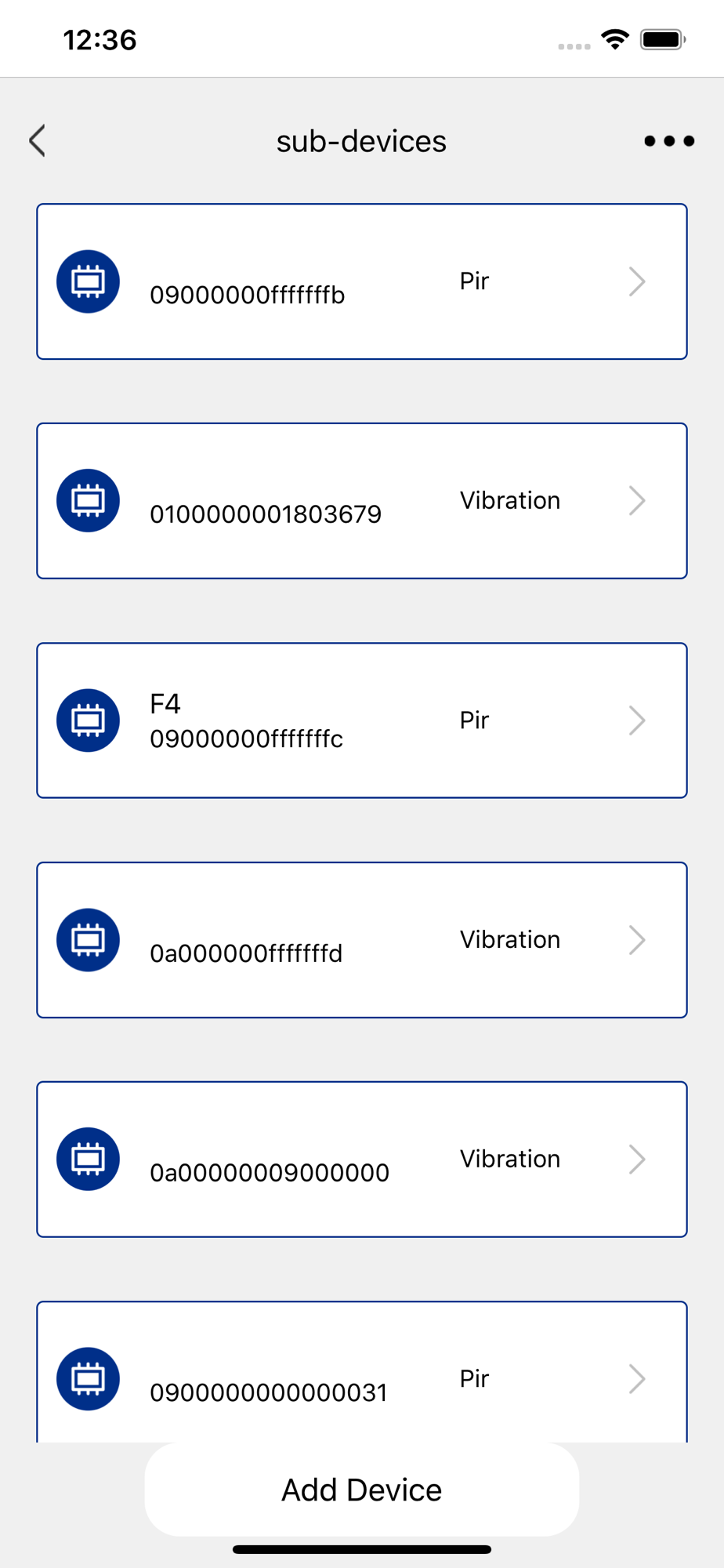
Task: Open Vibration device 0a00000009000000
Action: pyautogui.click(x=362, y=1160)
